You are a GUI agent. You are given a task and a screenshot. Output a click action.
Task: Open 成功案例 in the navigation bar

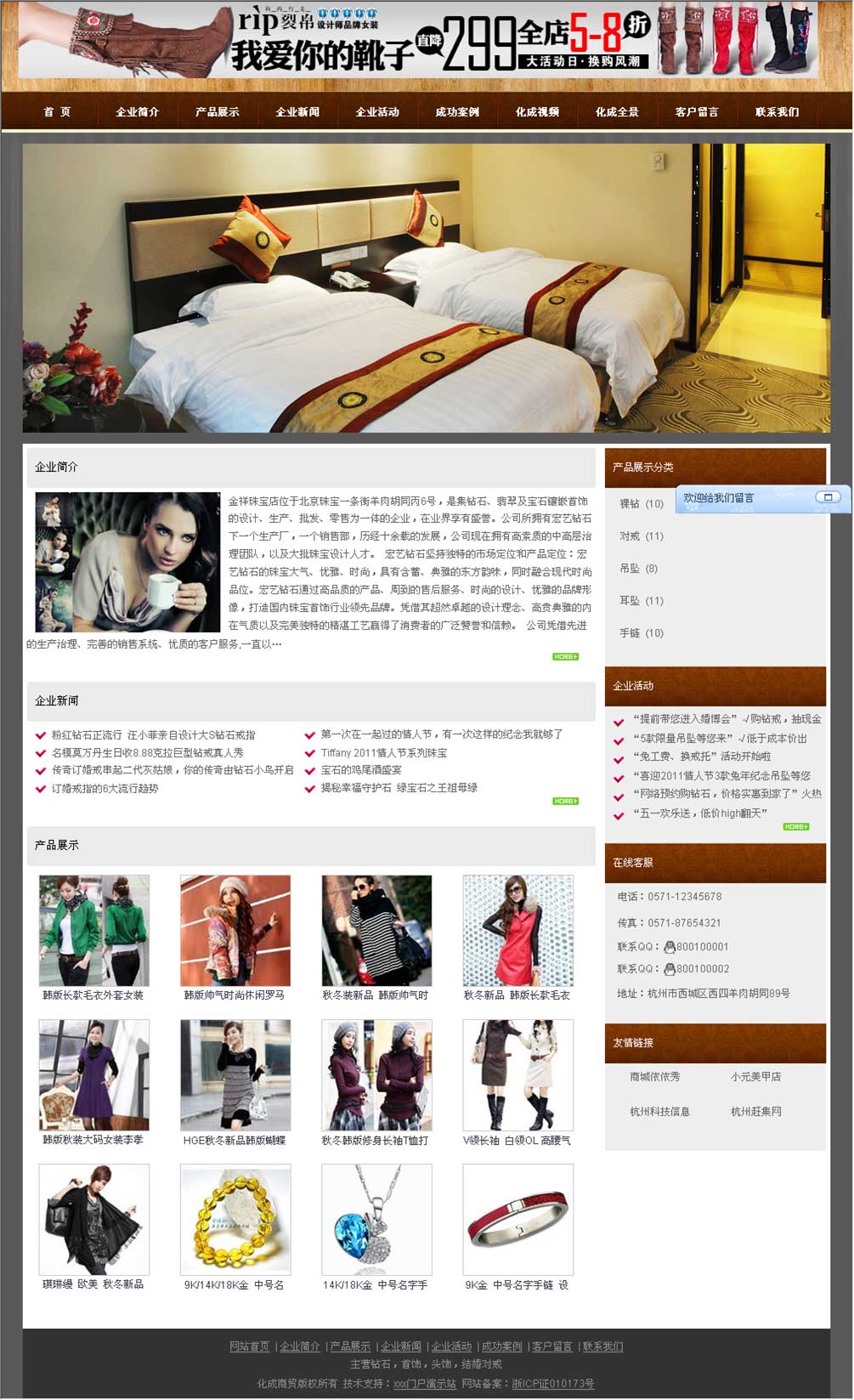pyautogui.click(x=456, y=112)
